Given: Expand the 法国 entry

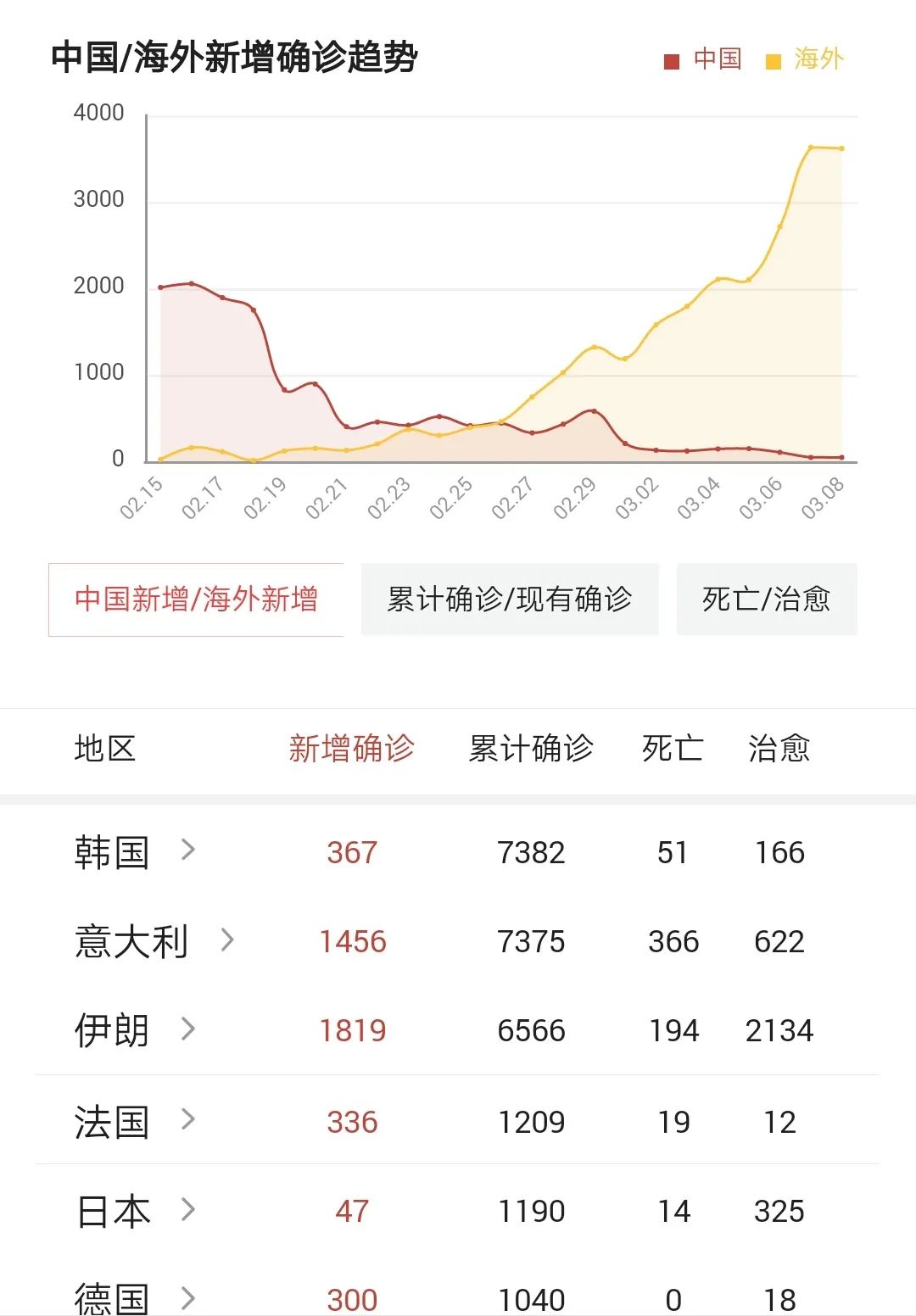Looking at the screenshot, I should tap(136, 1121).
